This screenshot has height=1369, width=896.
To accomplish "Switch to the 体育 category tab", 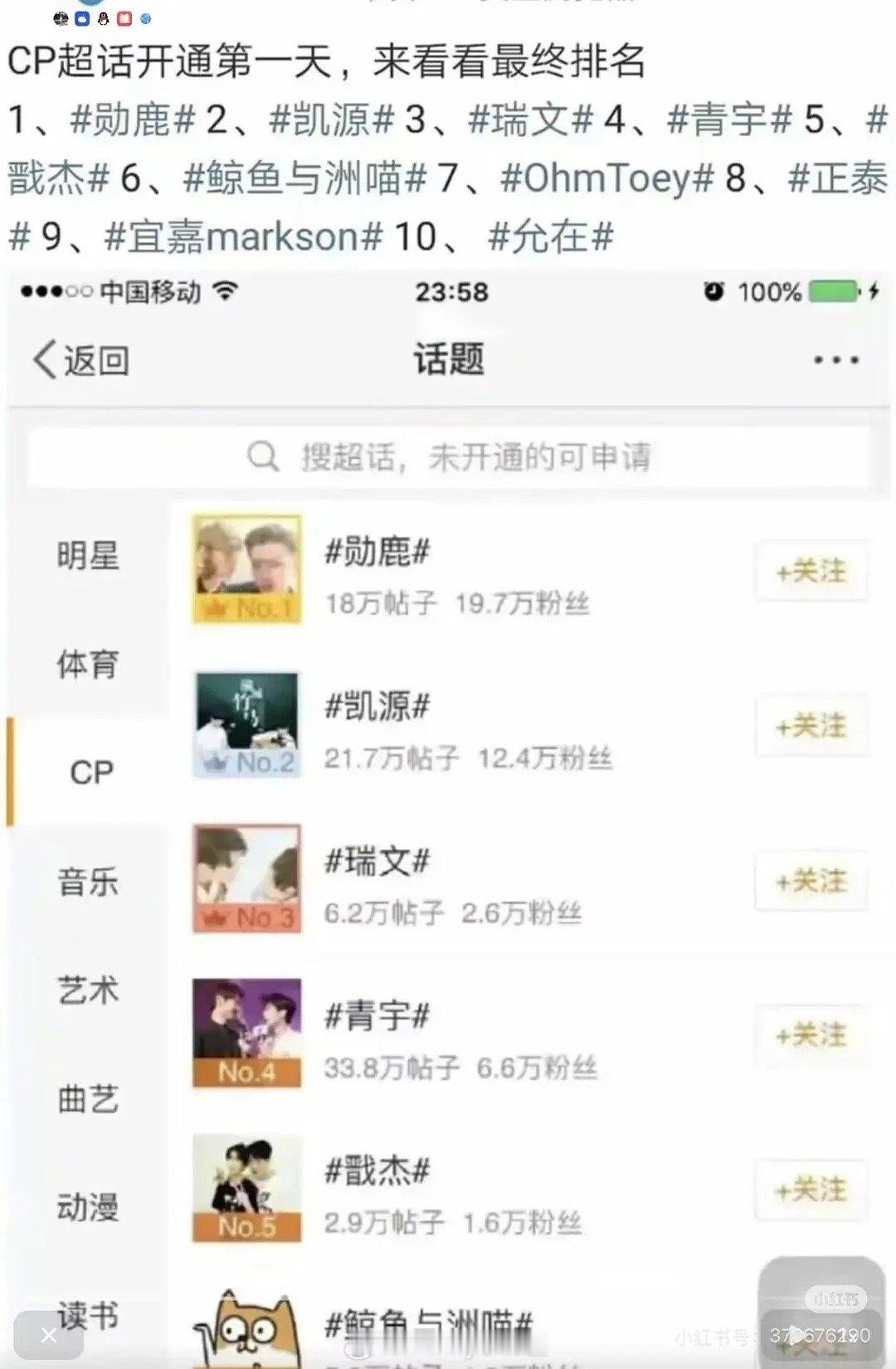I will (89, 664).
